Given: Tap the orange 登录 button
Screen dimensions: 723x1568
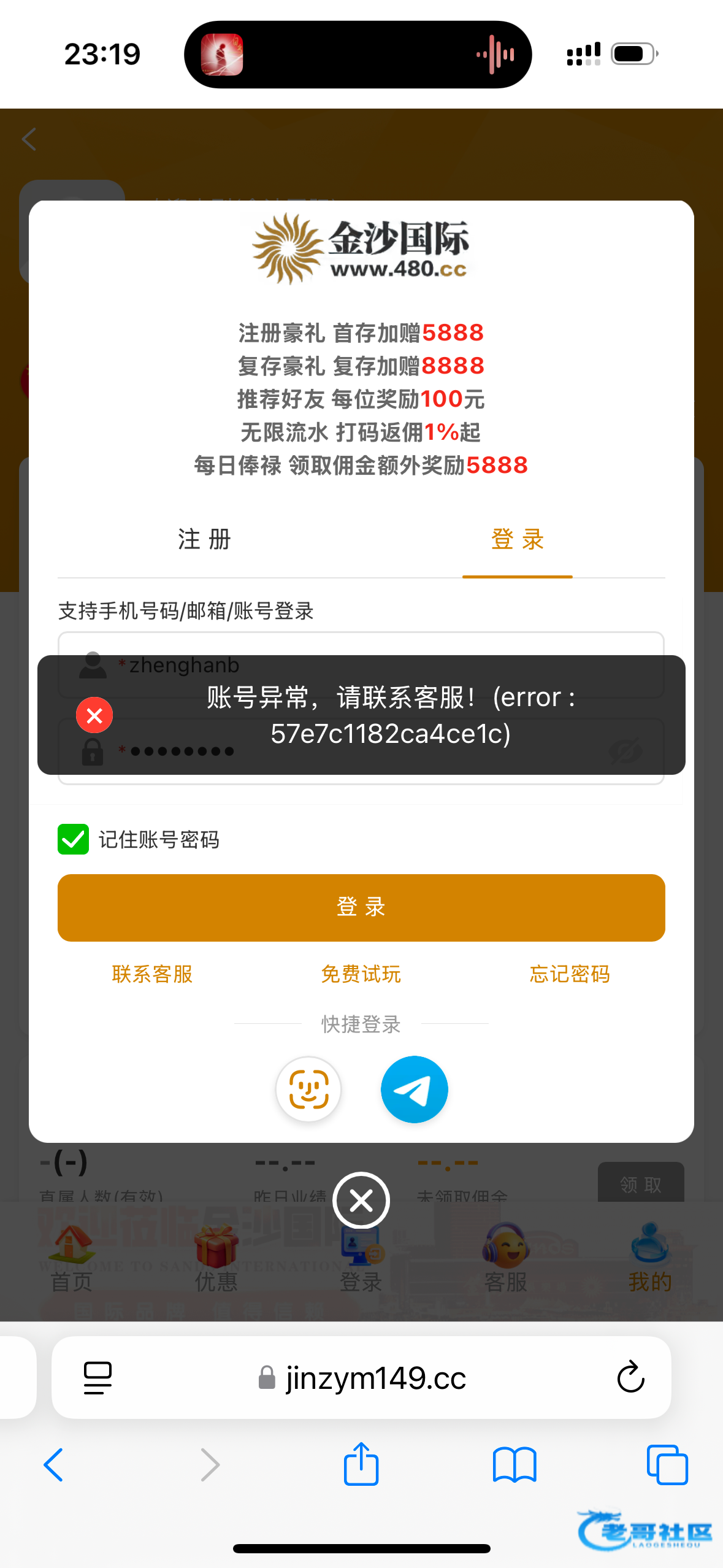Looking at the screenshot, I should point(361,907).
